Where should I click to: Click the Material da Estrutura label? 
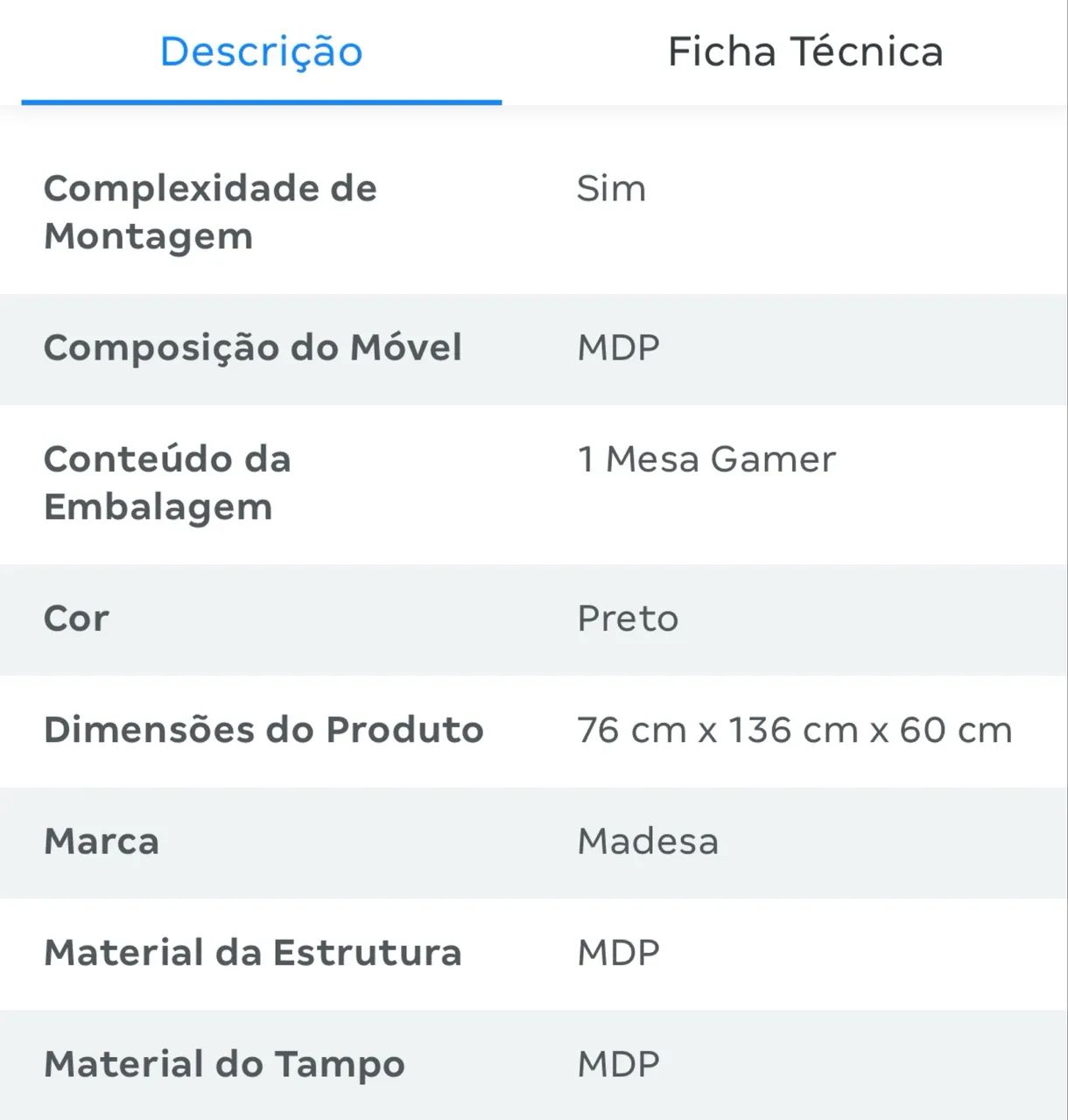pos(252,953)
